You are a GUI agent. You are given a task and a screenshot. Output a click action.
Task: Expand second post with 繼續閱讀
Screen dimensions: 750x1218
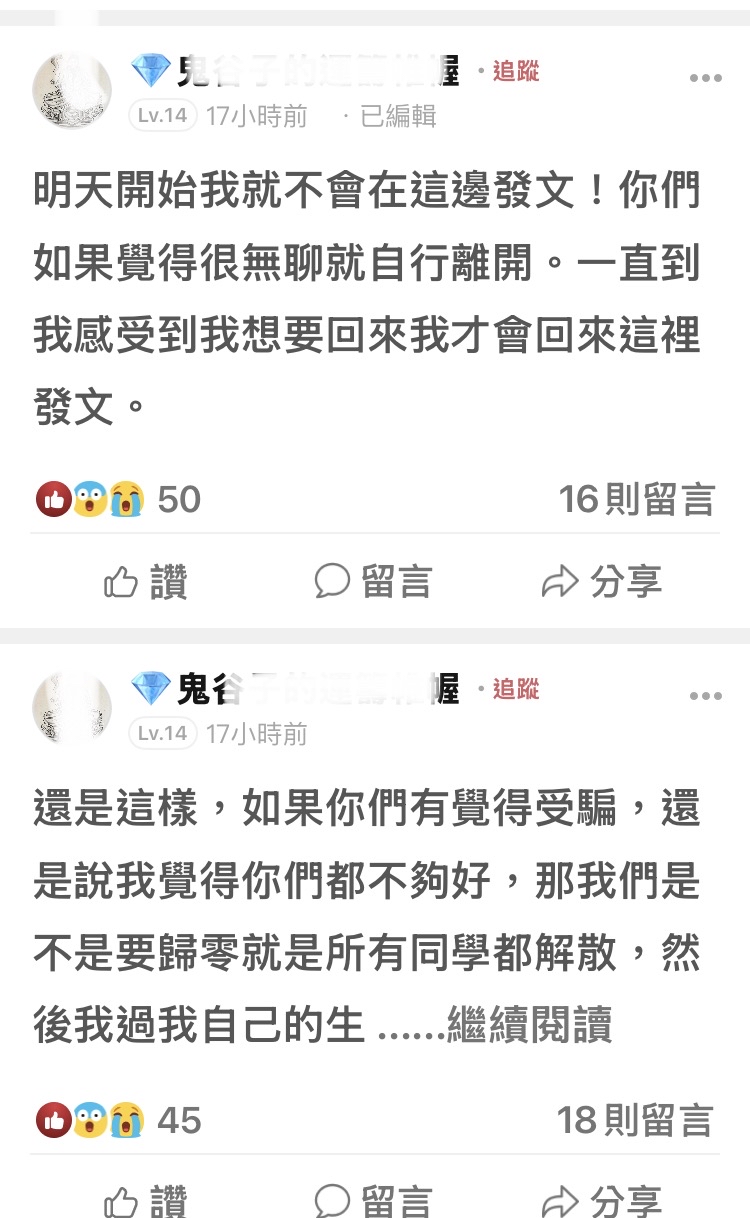coord(529,1026)
